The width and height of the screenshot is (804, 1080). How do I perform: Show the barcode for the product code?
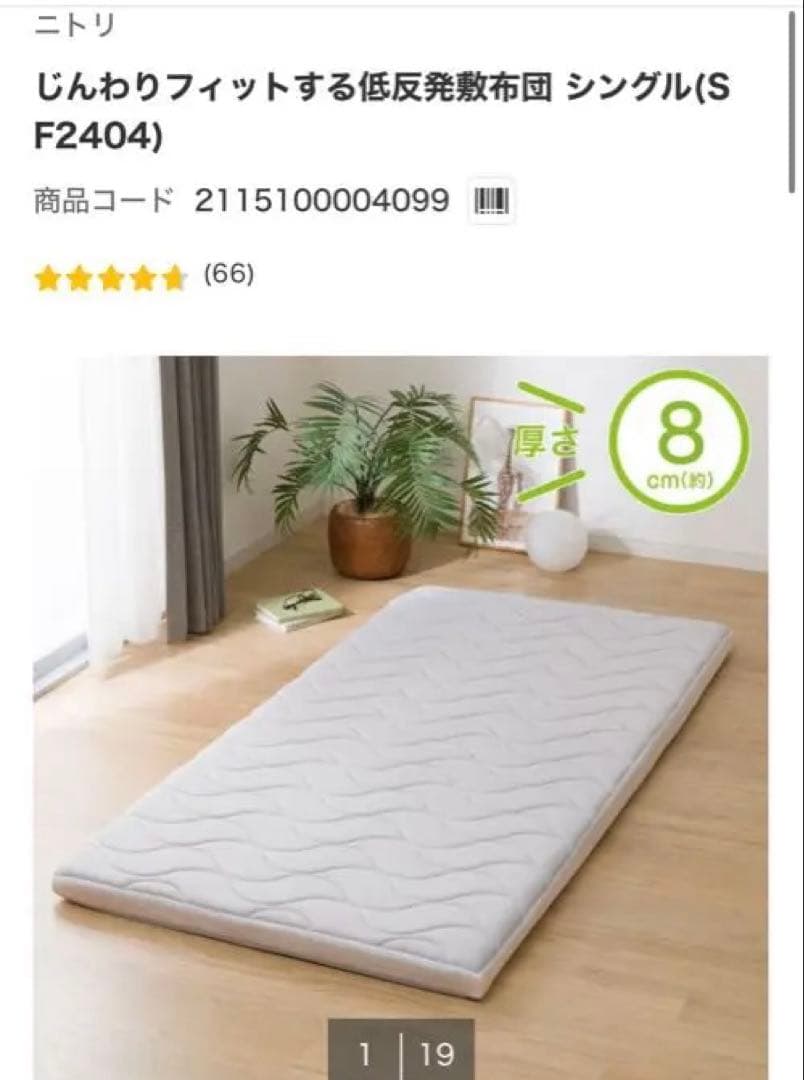[492, 203]
